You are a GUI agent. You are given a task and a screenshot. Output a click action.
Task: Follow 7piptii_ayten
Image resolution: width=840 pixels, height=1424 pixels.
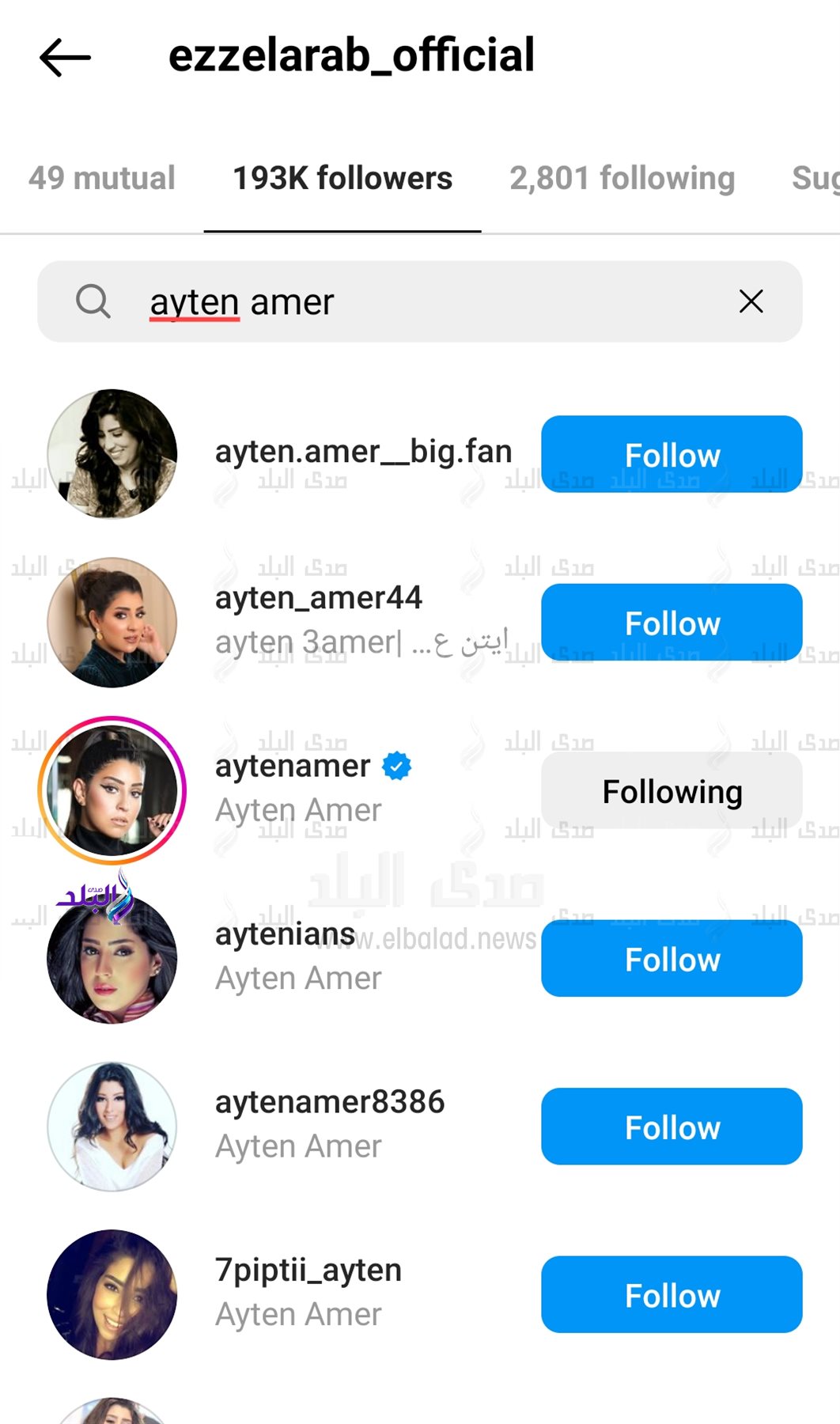672,1295
